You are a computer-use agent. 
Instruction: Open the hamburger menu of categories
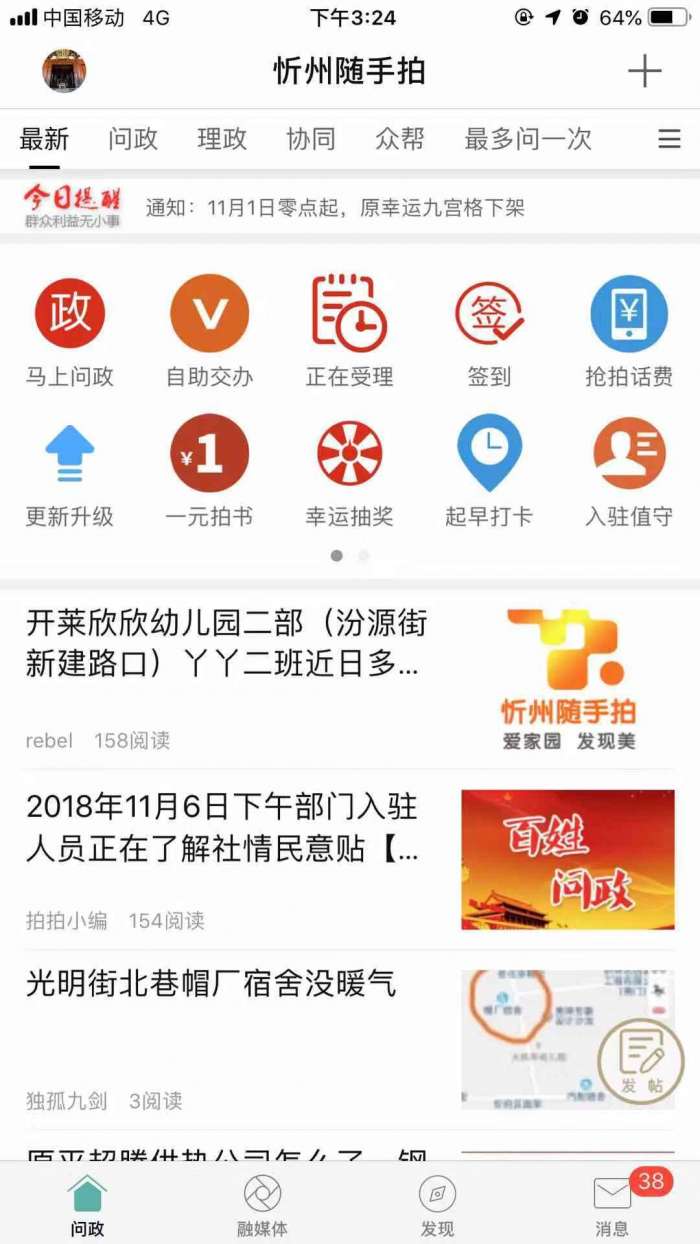coord(669,139)
